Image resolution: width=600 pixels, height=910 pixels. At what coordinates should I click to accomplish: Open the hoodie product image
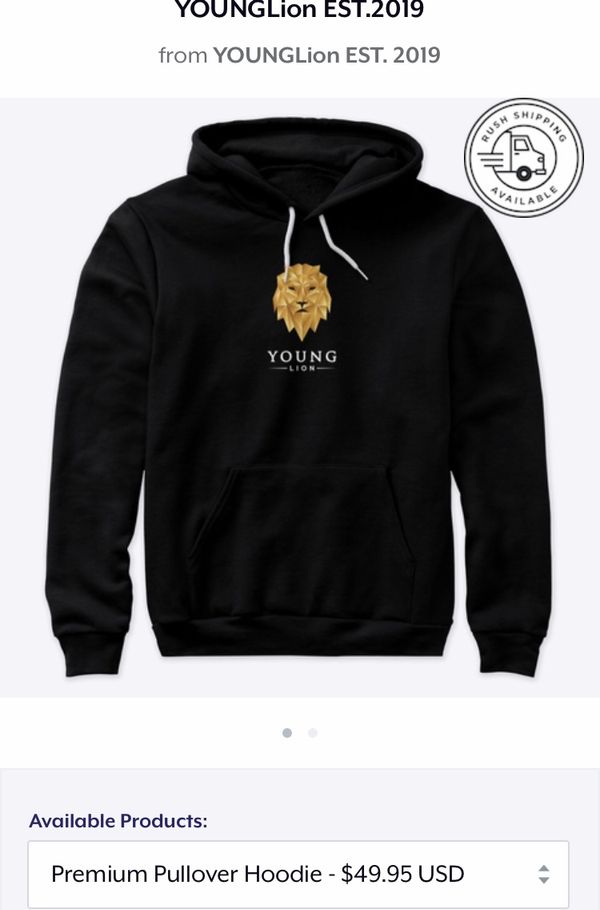coord(298,400)
